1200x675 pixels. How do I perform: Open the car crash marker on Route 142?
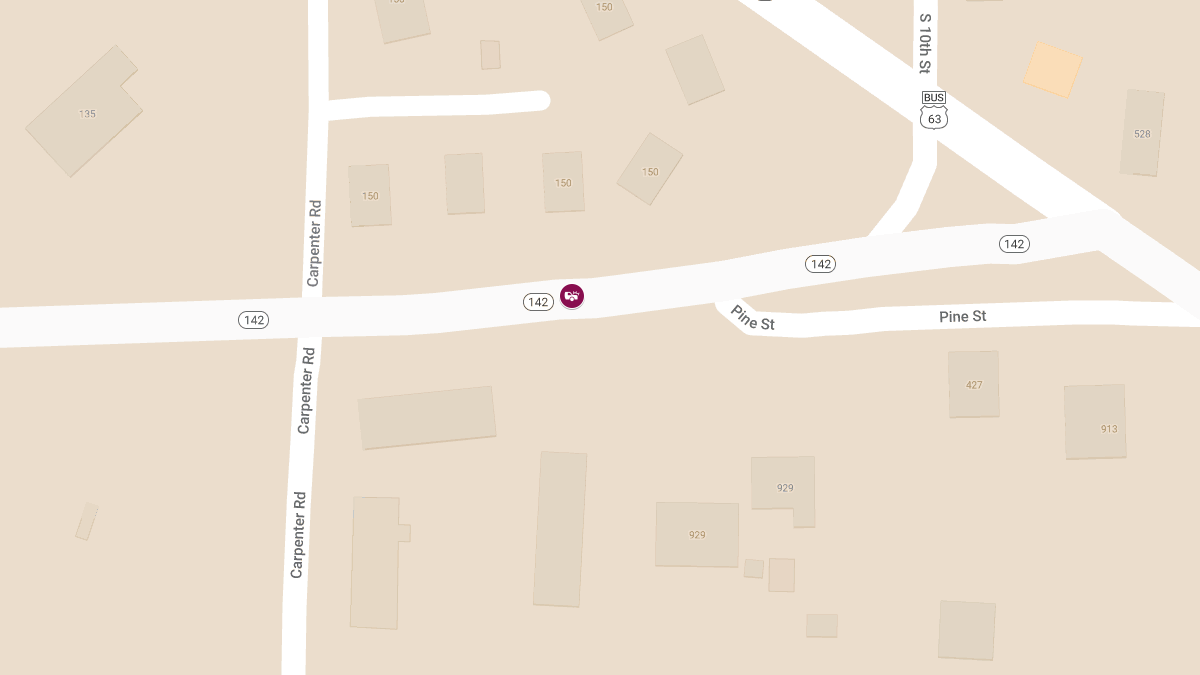(572, 296)
